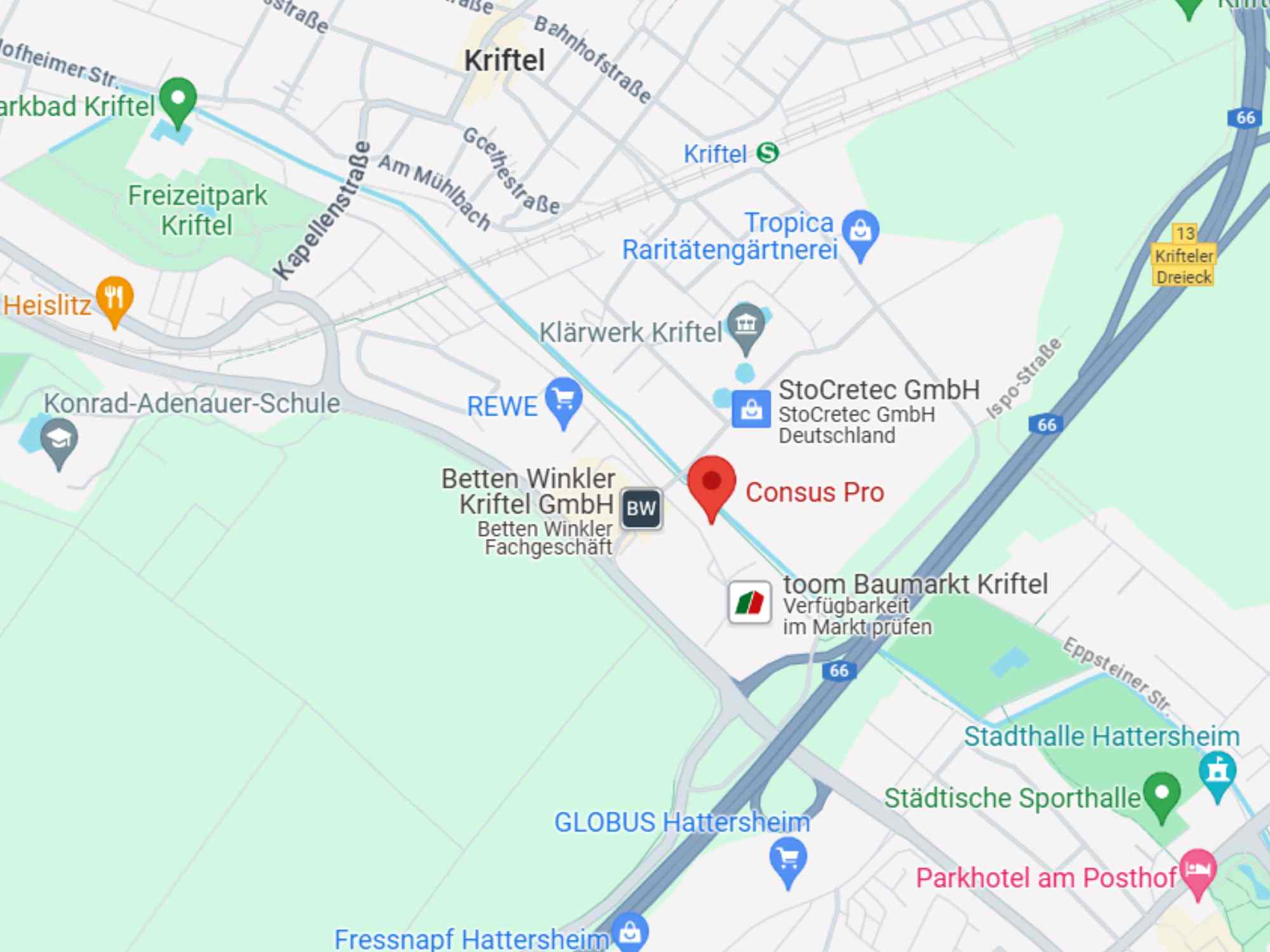Tap the Klärwerk Kriftel pin
This screenshot has height=952, width=1270.
pyautogui.click(x=746, y=325)
